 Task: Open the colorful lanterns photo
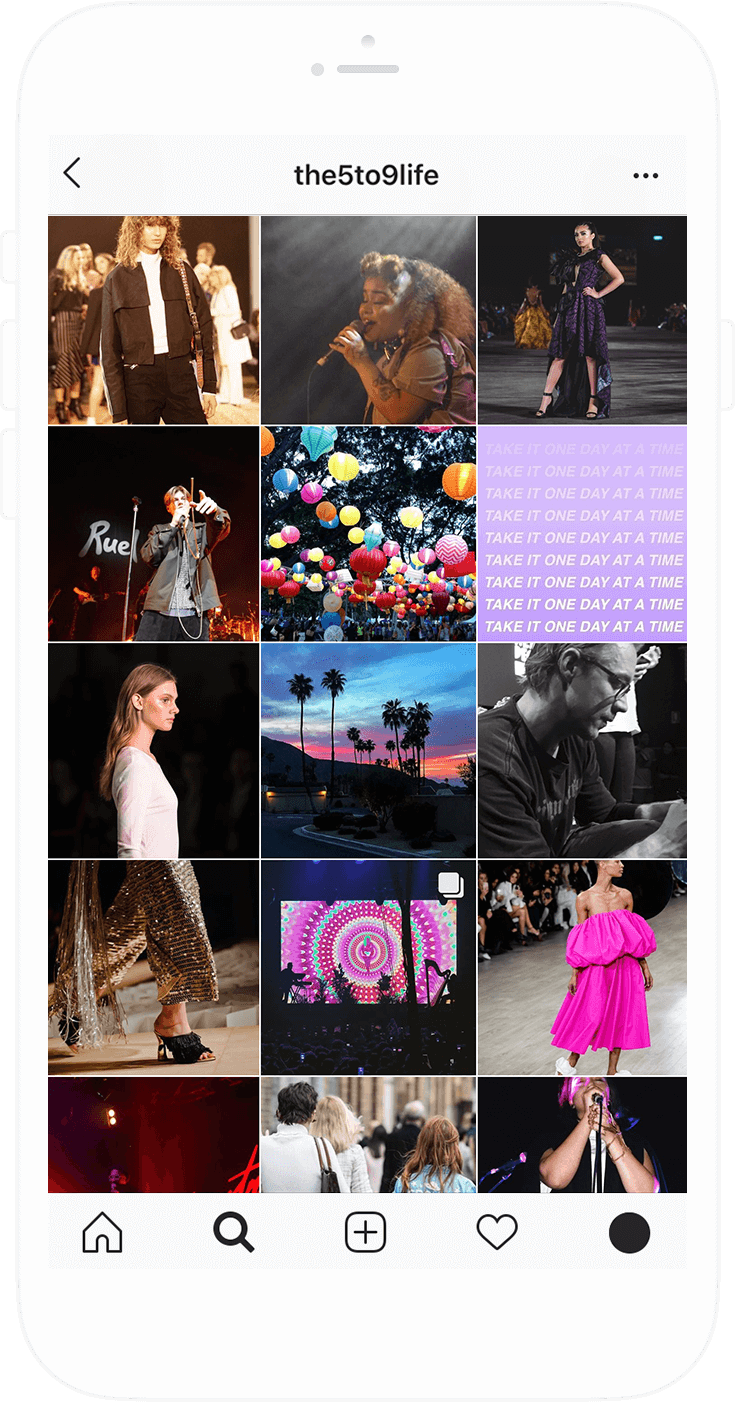pos(368,534)
